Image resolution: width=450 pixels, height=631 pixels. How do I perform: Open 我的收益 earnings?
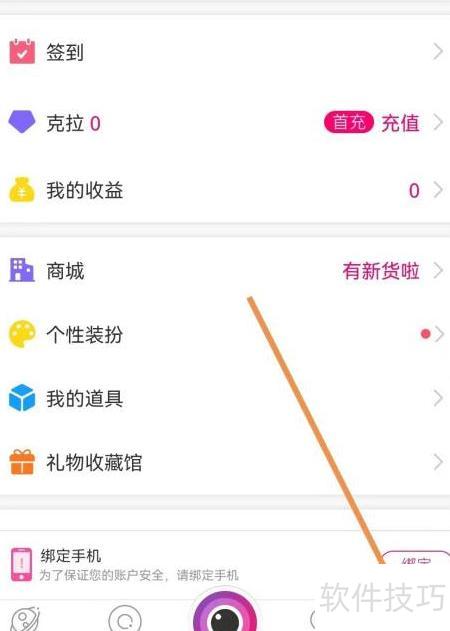225,190
